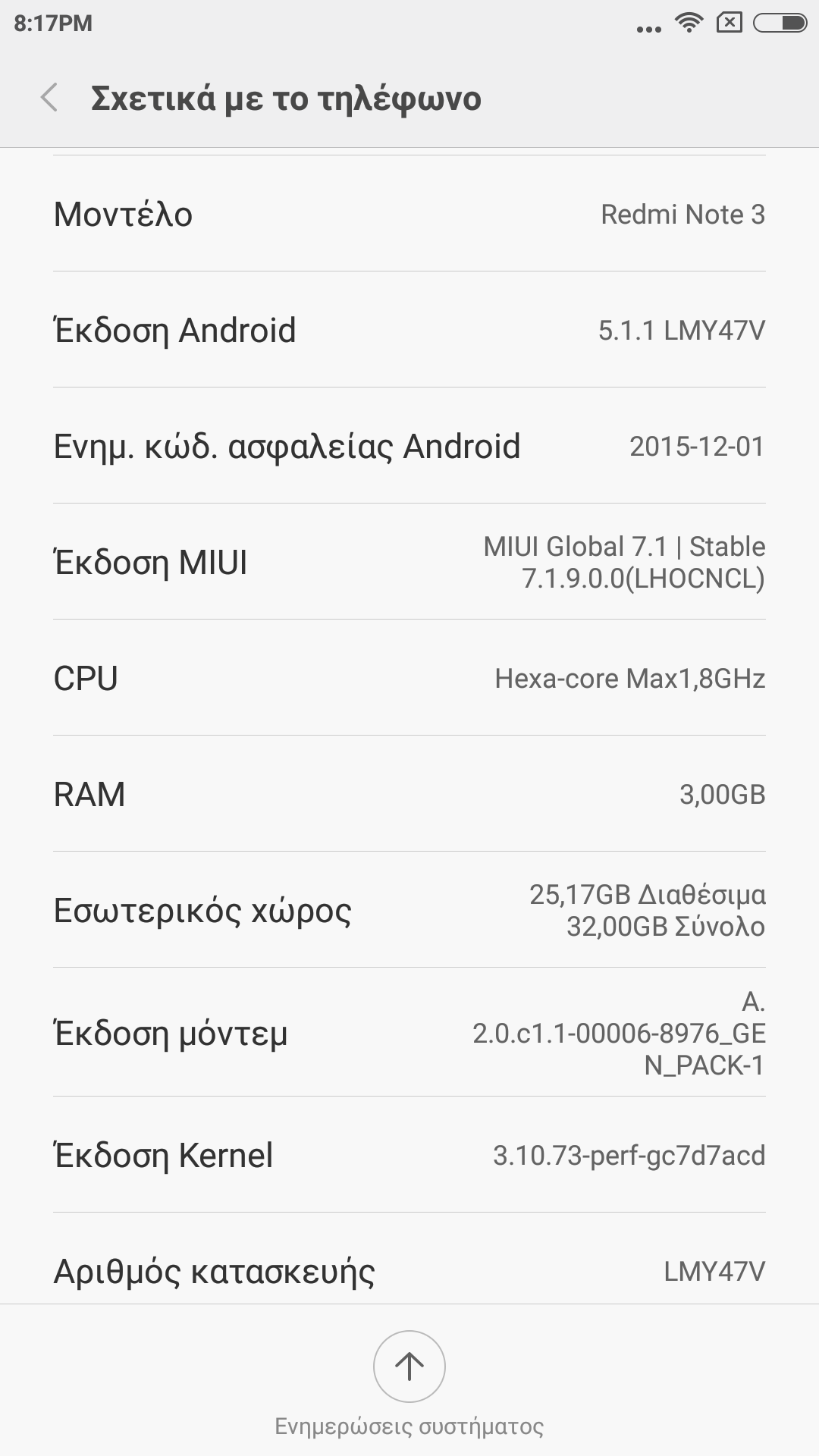Tap the CPU row
819x1456 pixels.
[x=409, y=678]
